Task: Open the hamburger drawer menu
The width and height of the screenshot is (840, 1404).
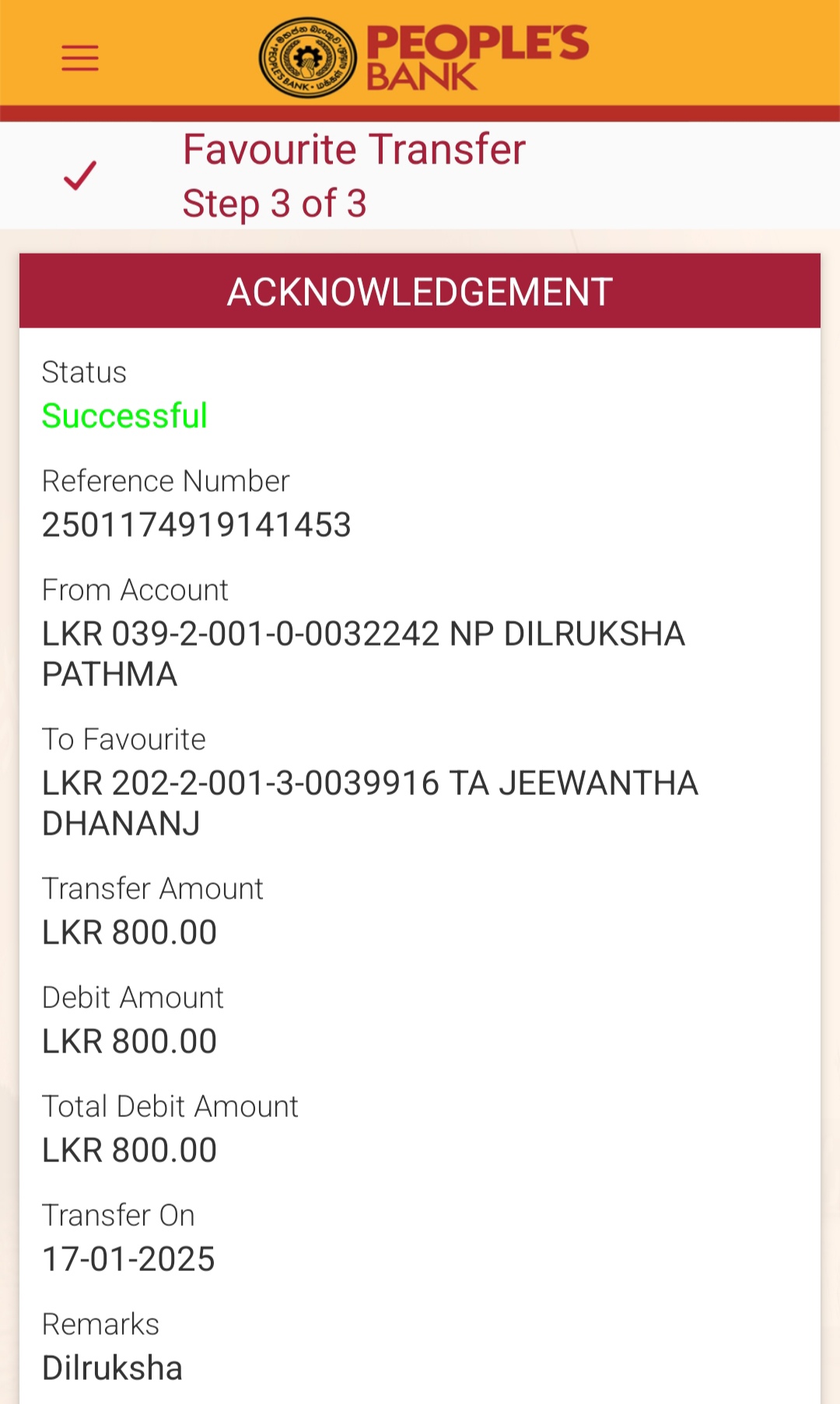Action: (x=80, y=58)
